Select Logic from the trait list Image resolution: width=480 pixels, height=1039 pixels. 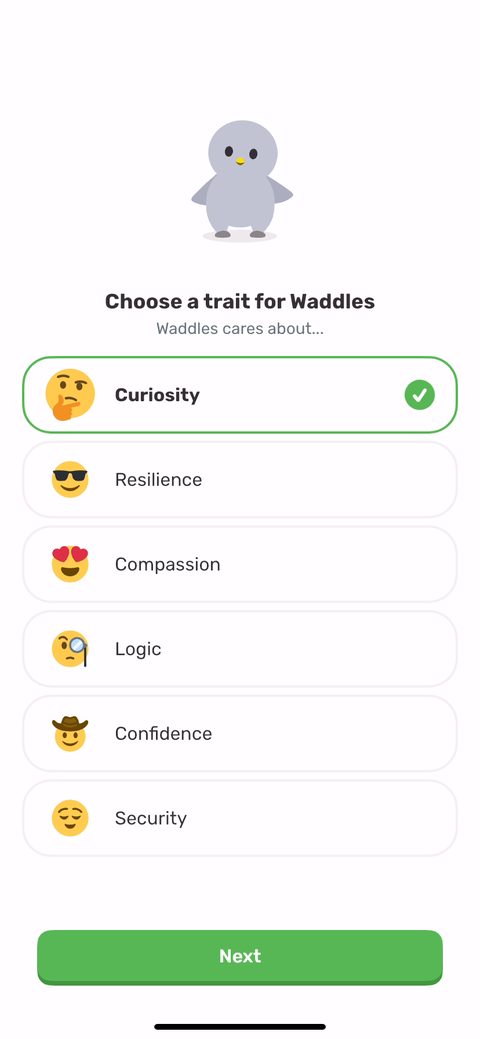click(x=240, y=649)
